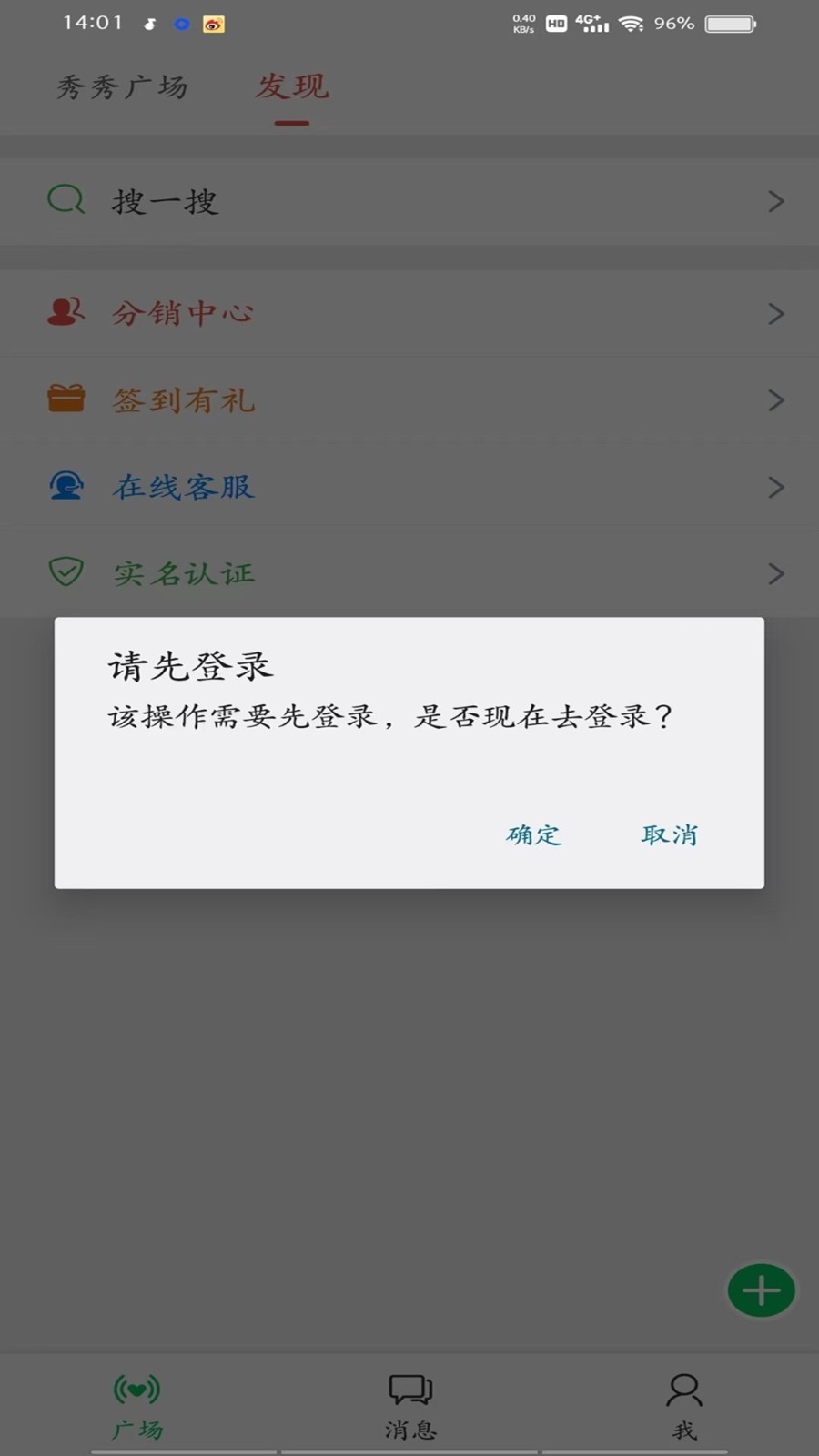
Task: Open 消息 messages tab
Action: point(410,1407)
